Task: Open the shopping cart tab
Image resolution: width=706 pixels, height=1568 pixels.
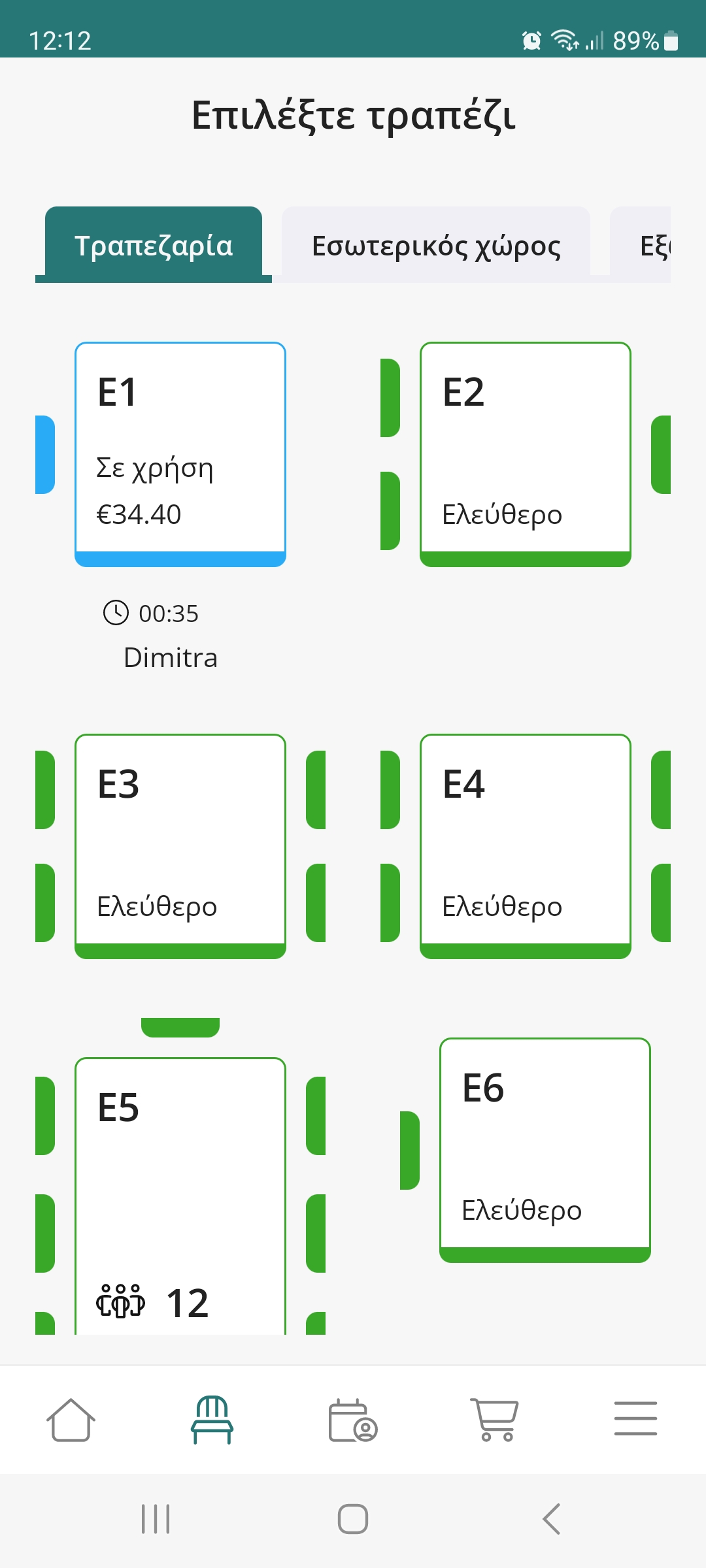Action: [494, 1419]
